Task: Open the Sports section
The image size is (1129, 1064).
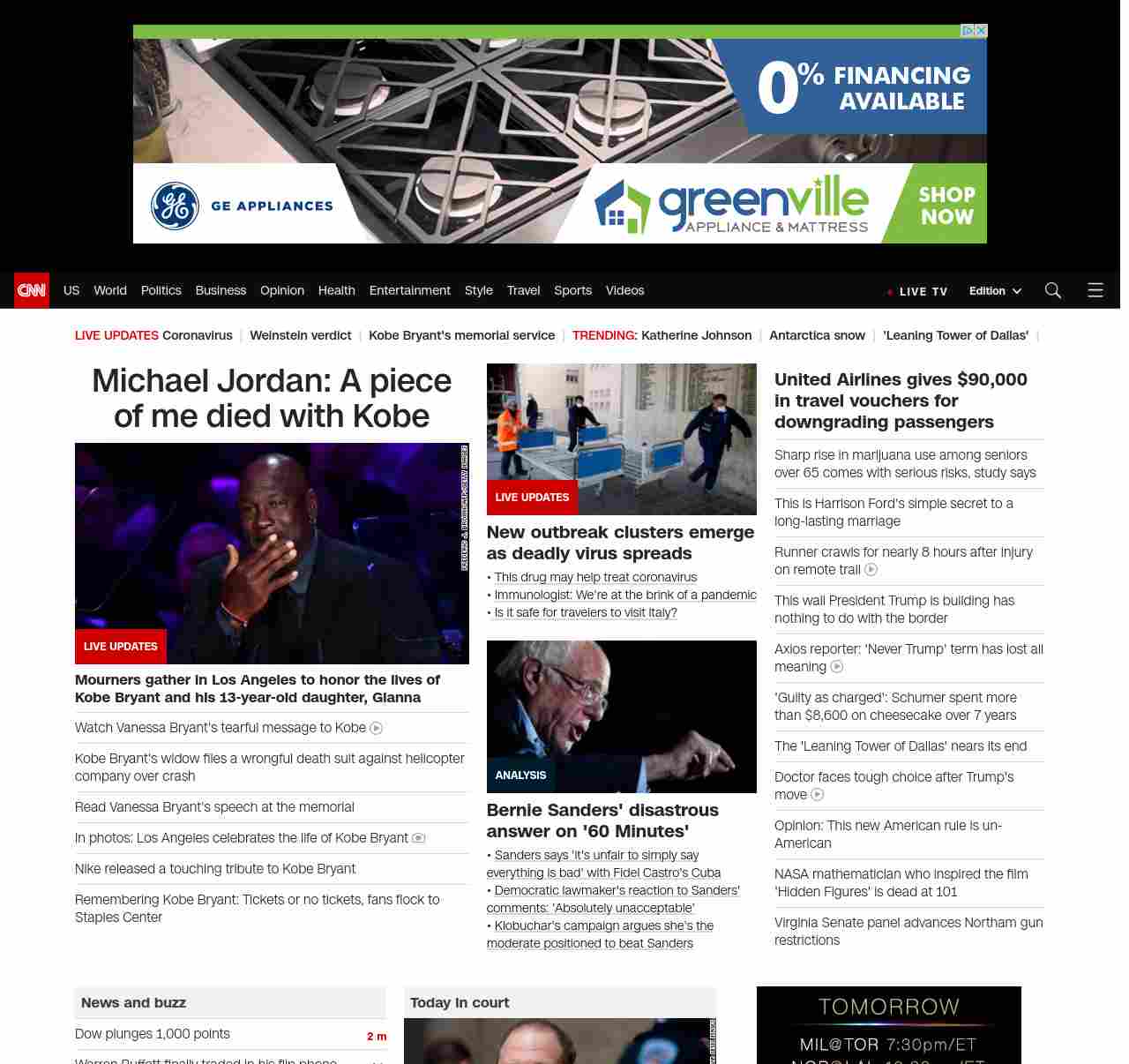Action: tap(572, 290)
